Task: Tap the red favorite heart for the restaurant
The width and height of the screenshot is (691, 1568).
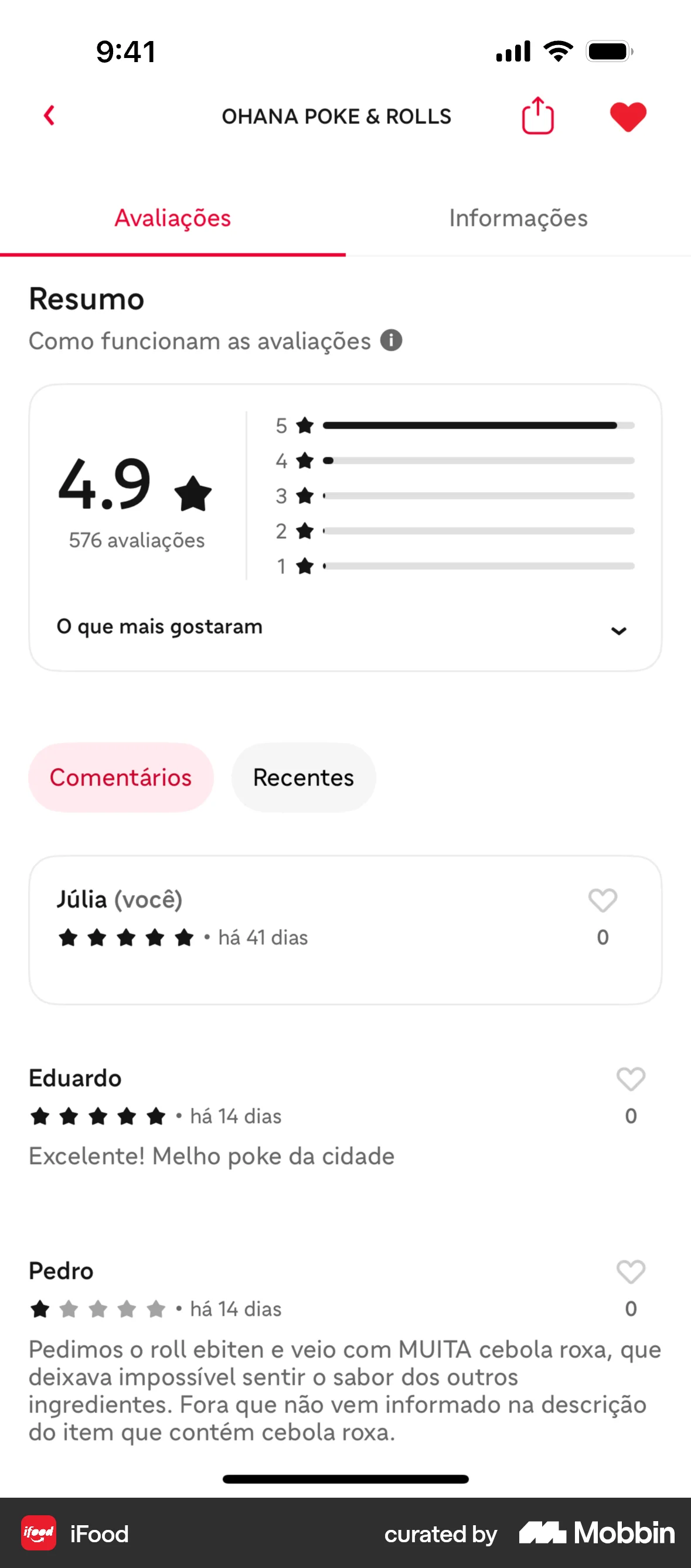Action: click(x=629, y=115)
